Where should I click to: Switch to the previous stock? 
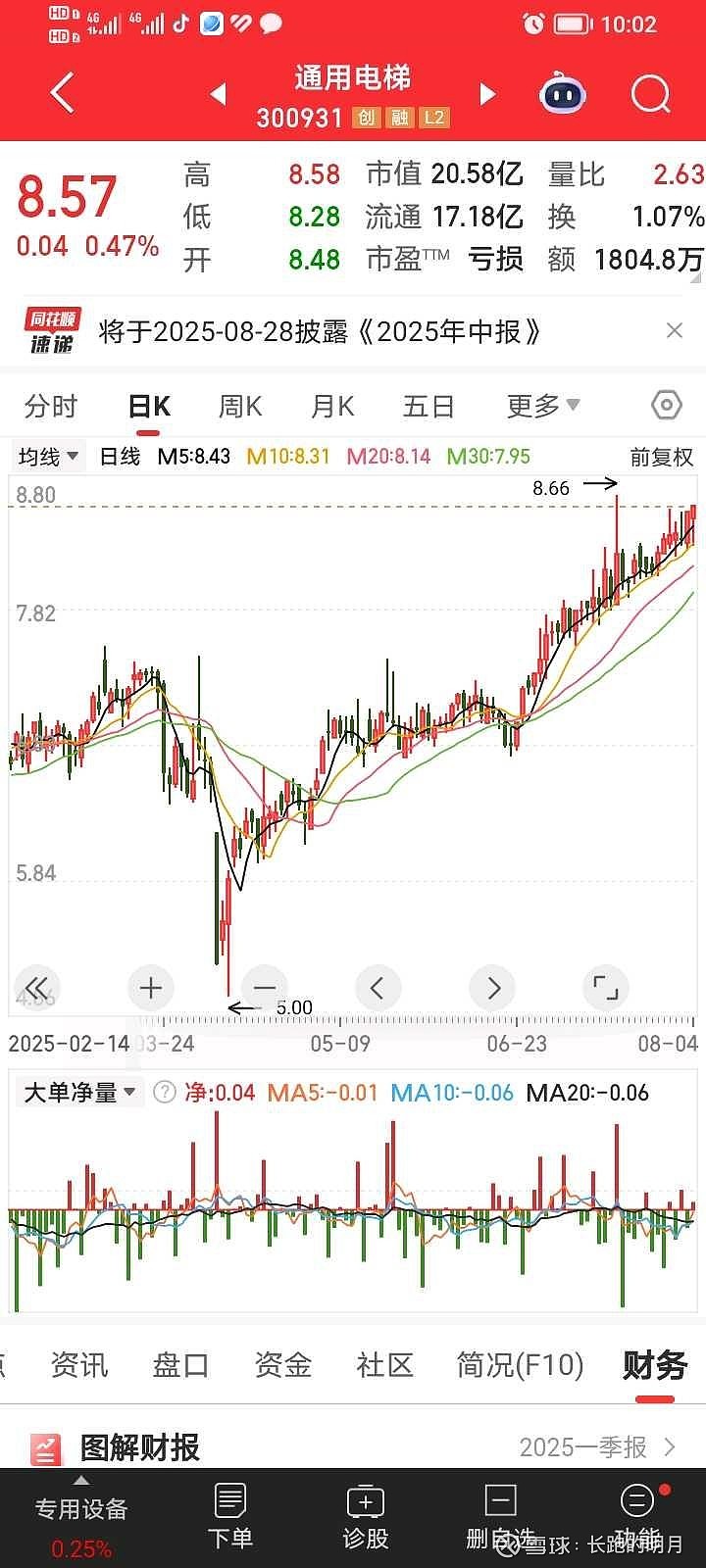click(218, 94)
